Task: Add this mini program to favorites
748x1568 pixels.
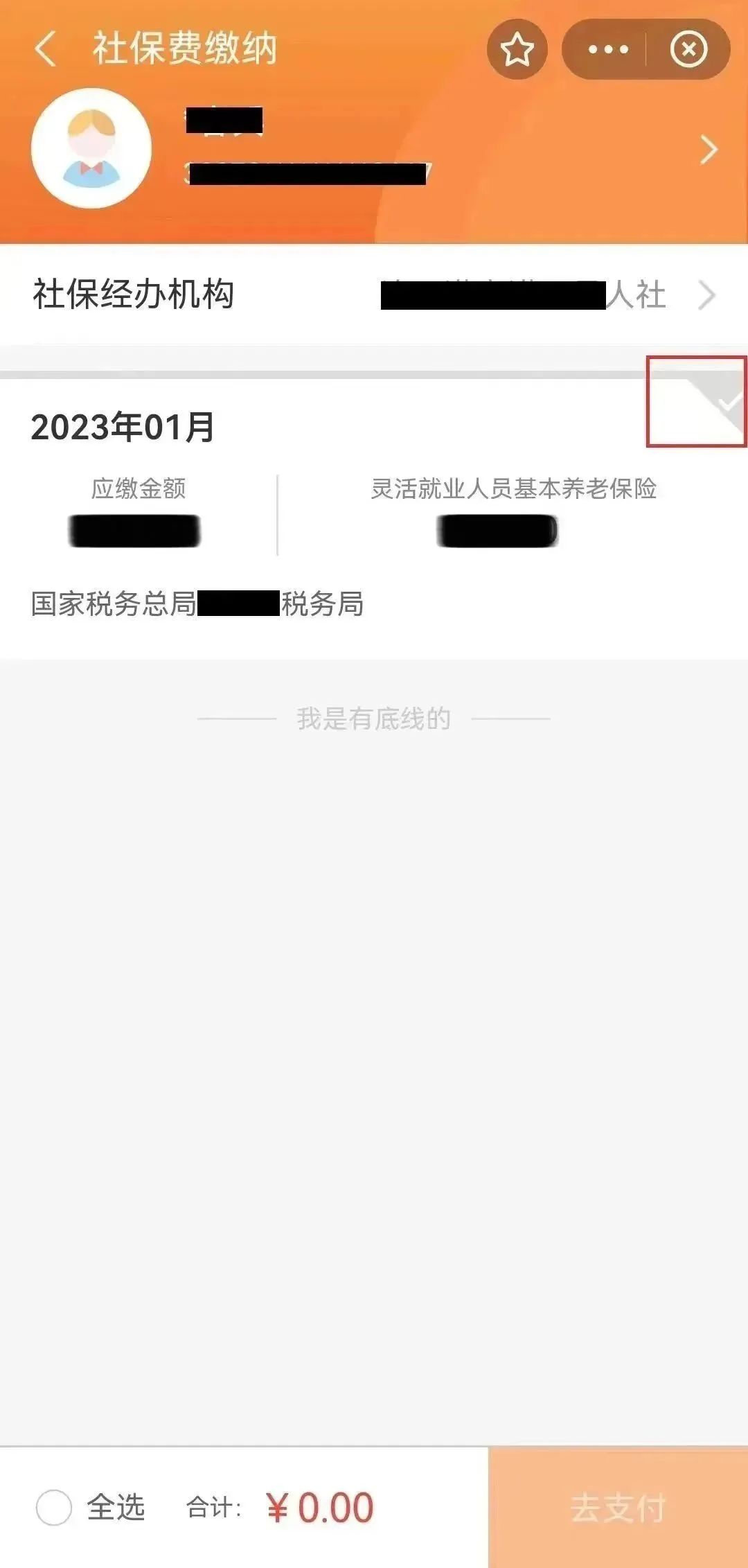Action: tap(517, 49)
